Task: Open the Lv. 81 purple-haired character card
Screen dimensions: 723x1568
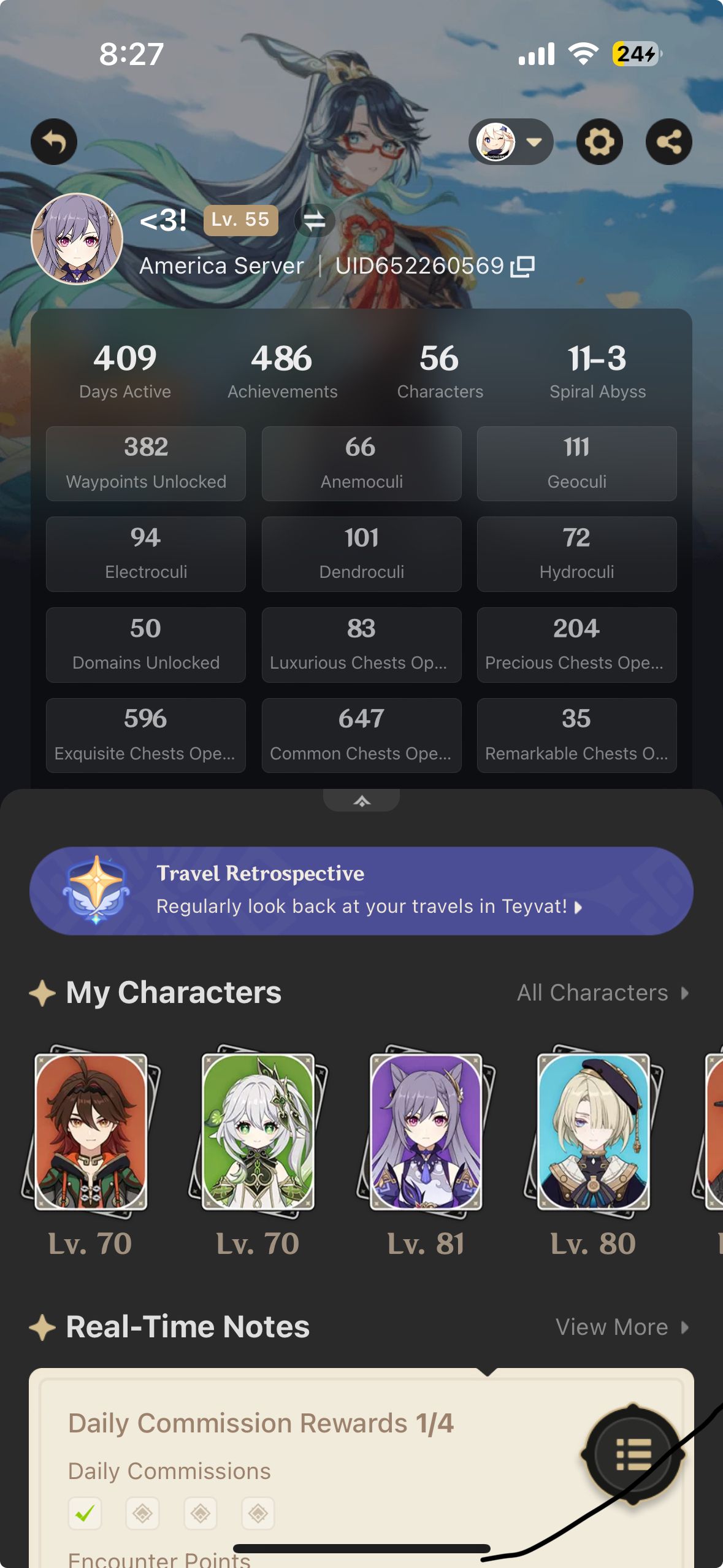Action: pos(426,1132)
